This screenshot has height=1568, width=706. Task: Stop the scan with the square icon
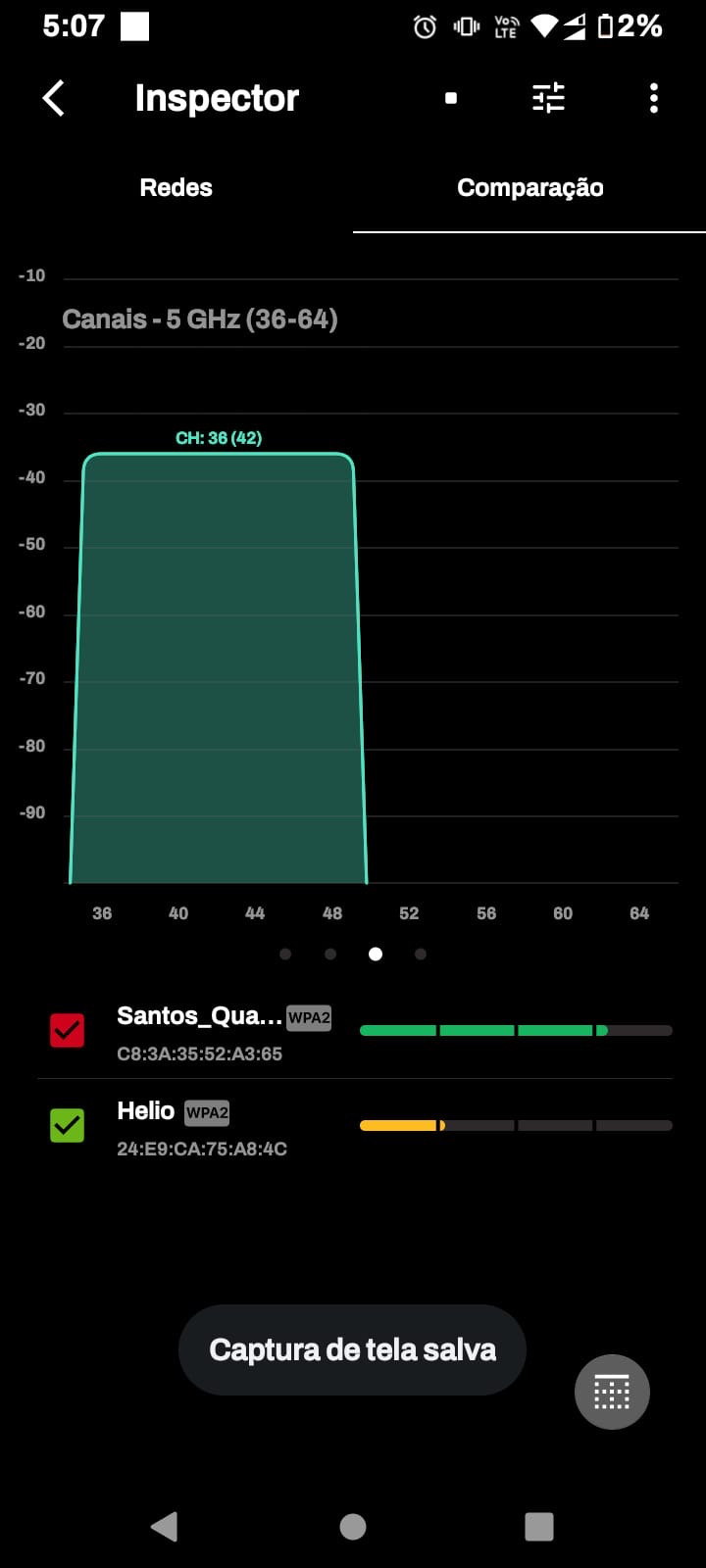click(451, 98)
